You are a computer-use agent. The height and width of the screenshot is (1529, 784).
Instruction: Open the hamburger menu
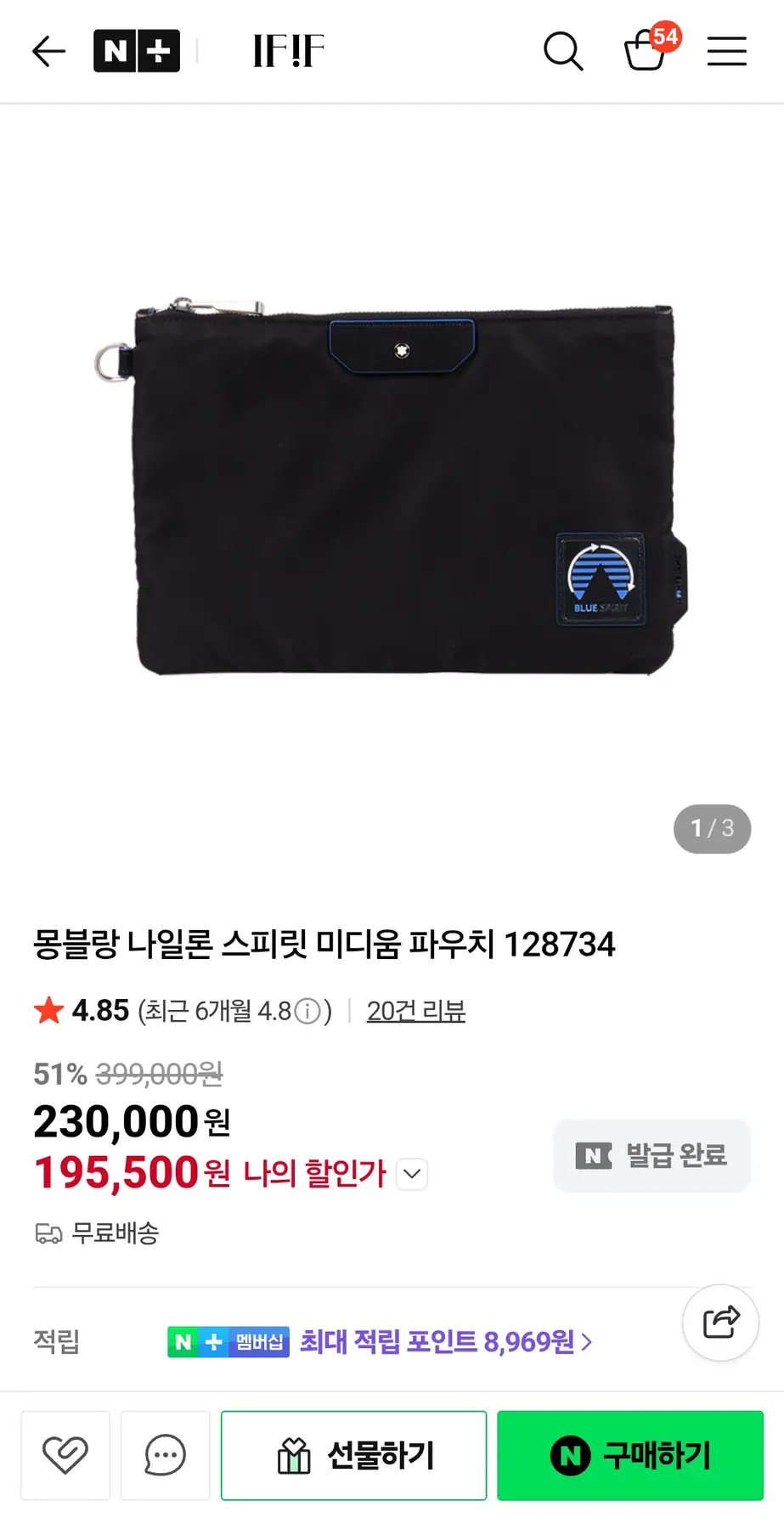click(727, 51)
